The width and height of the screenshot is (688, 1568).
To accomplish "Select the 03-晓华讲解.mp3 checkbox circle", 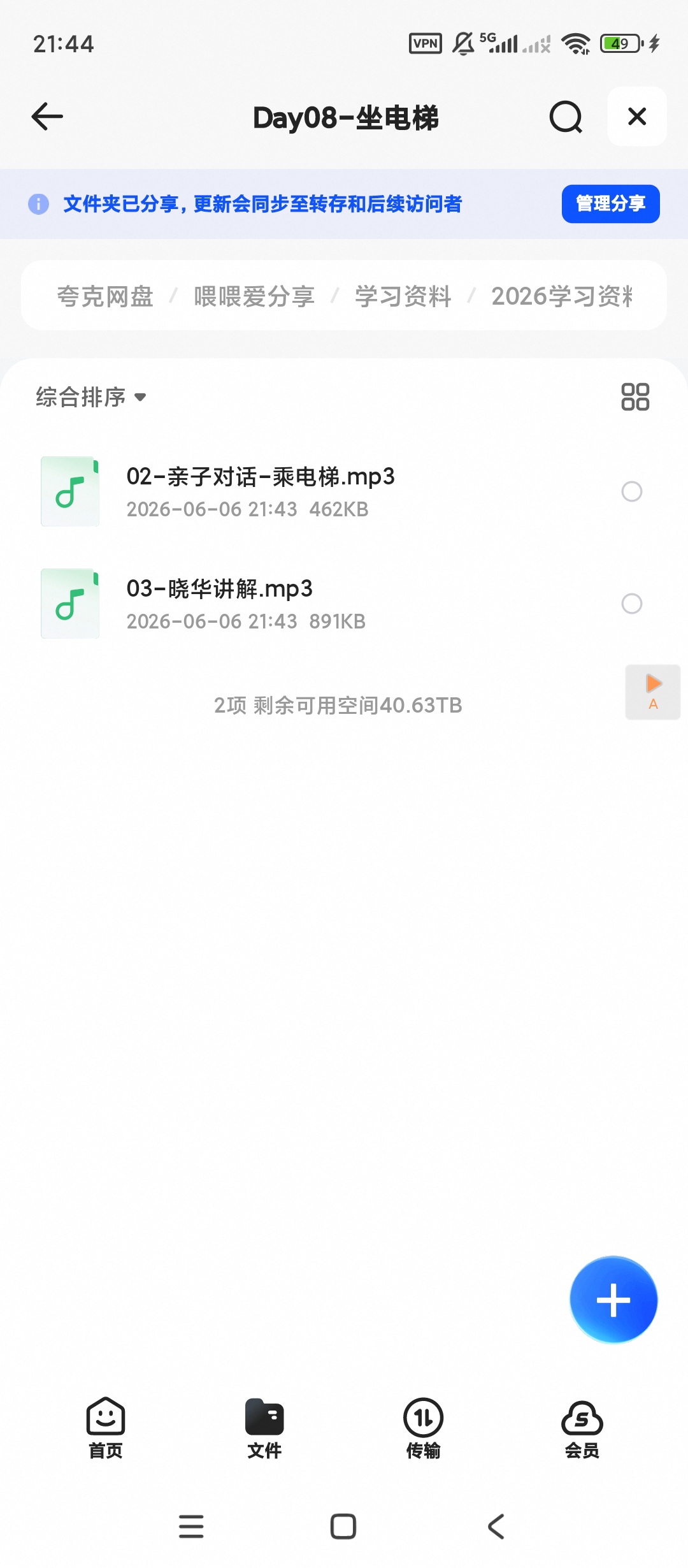I will point(632,604).
